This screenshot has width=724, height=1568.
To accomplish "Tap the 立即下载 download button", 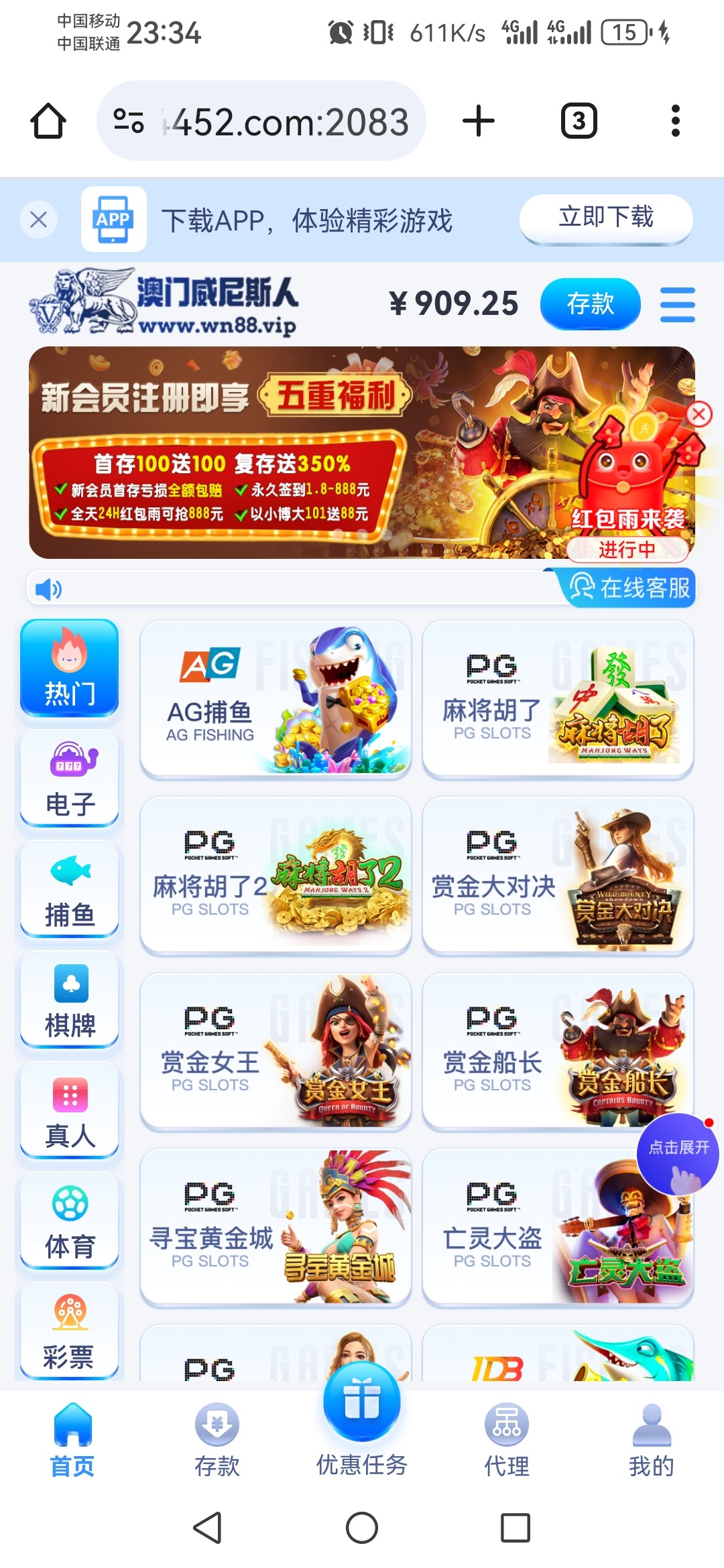I will click(x=605, y=218).
